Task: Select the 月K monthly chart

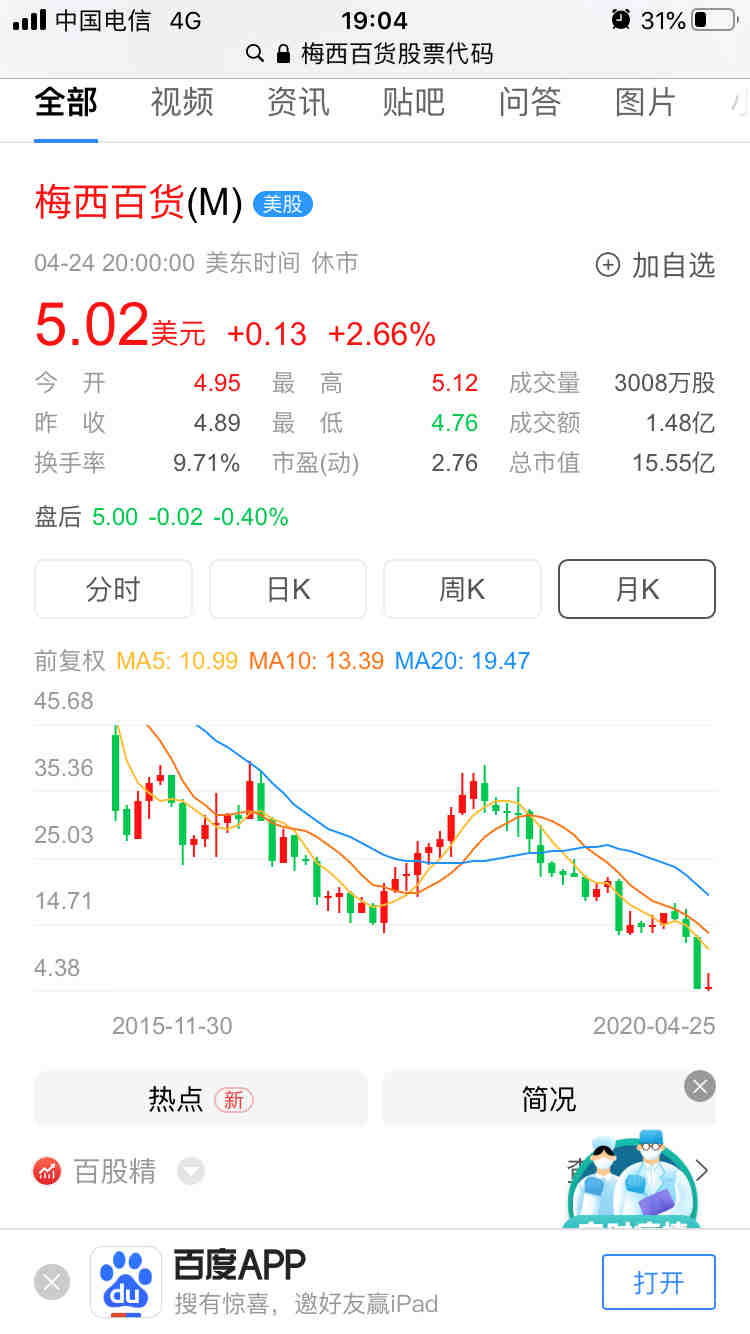Action: pyautogui.click(x=637, y=589)
